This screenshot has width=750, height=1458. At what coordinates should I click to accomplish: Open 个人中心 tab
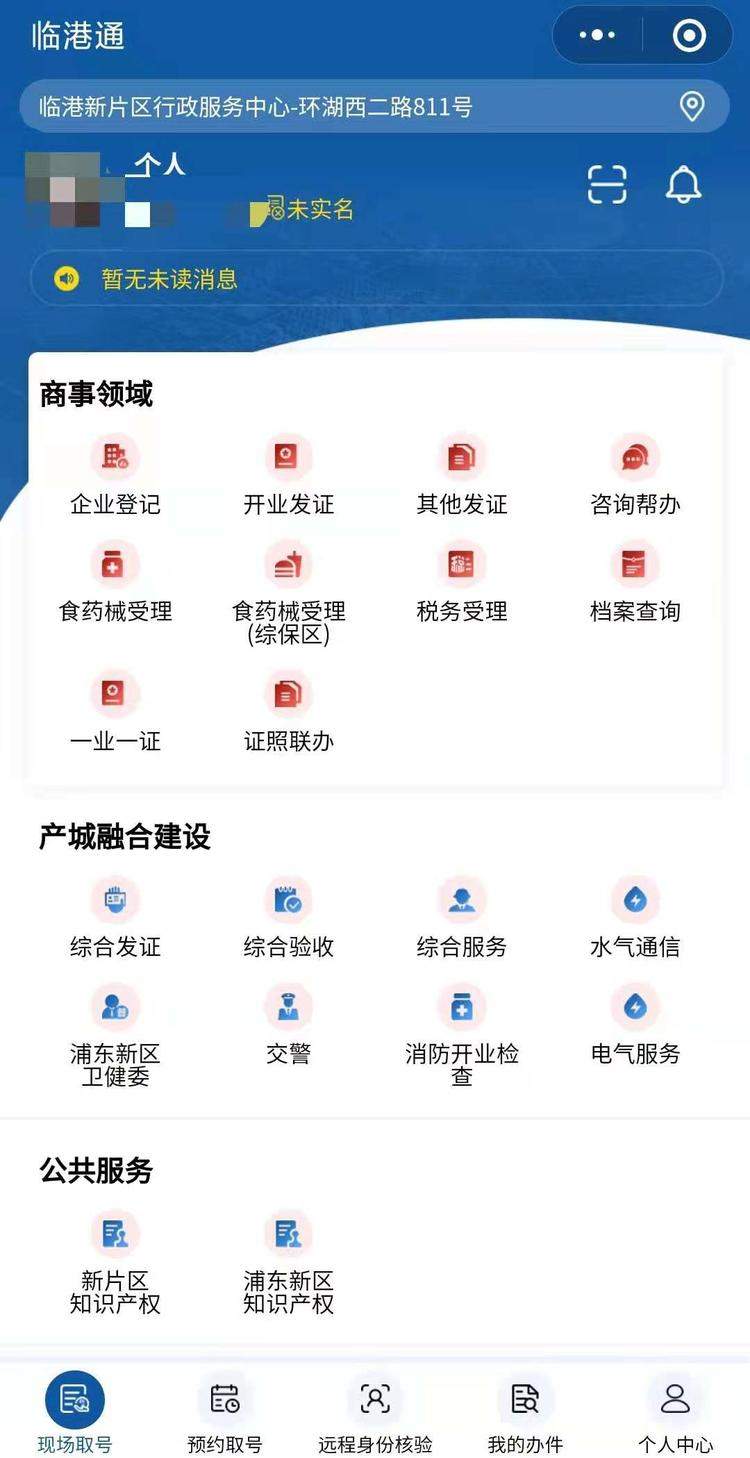click(676, 1413)
